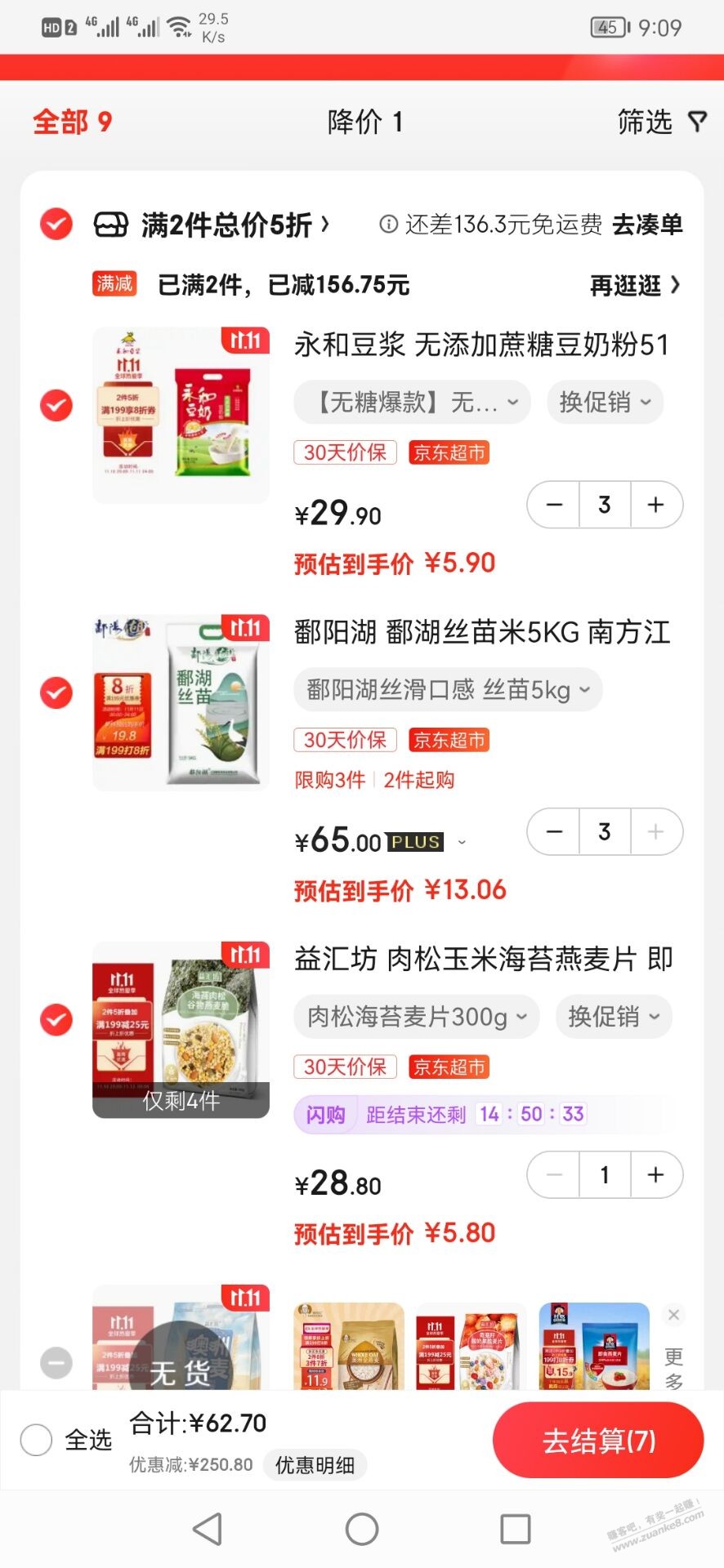Open 再逛逛 to browse more
The width and height of the screenshot is (724, 1568).
pyautogui.click(x=634, y=285)
